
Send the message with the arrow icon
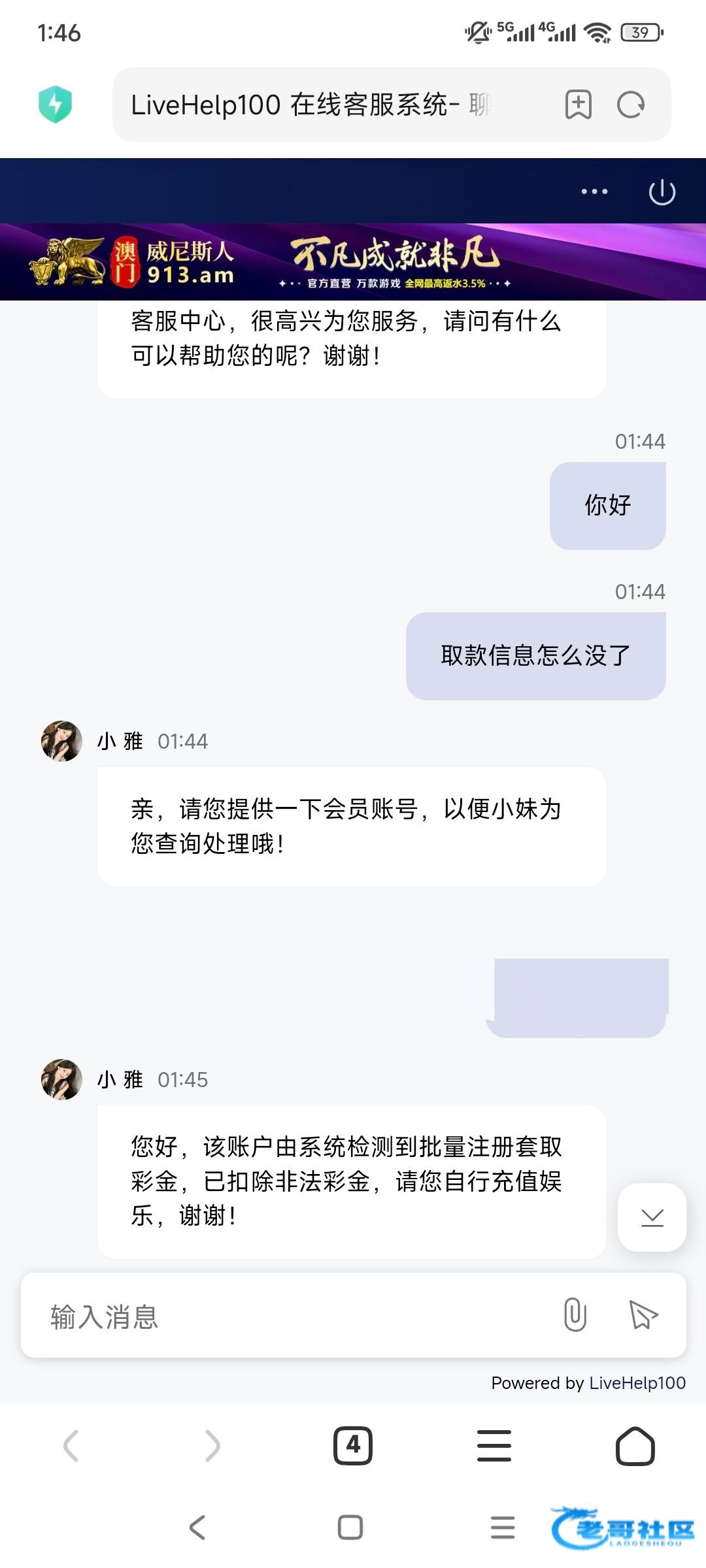click(x=643, y=1315)
